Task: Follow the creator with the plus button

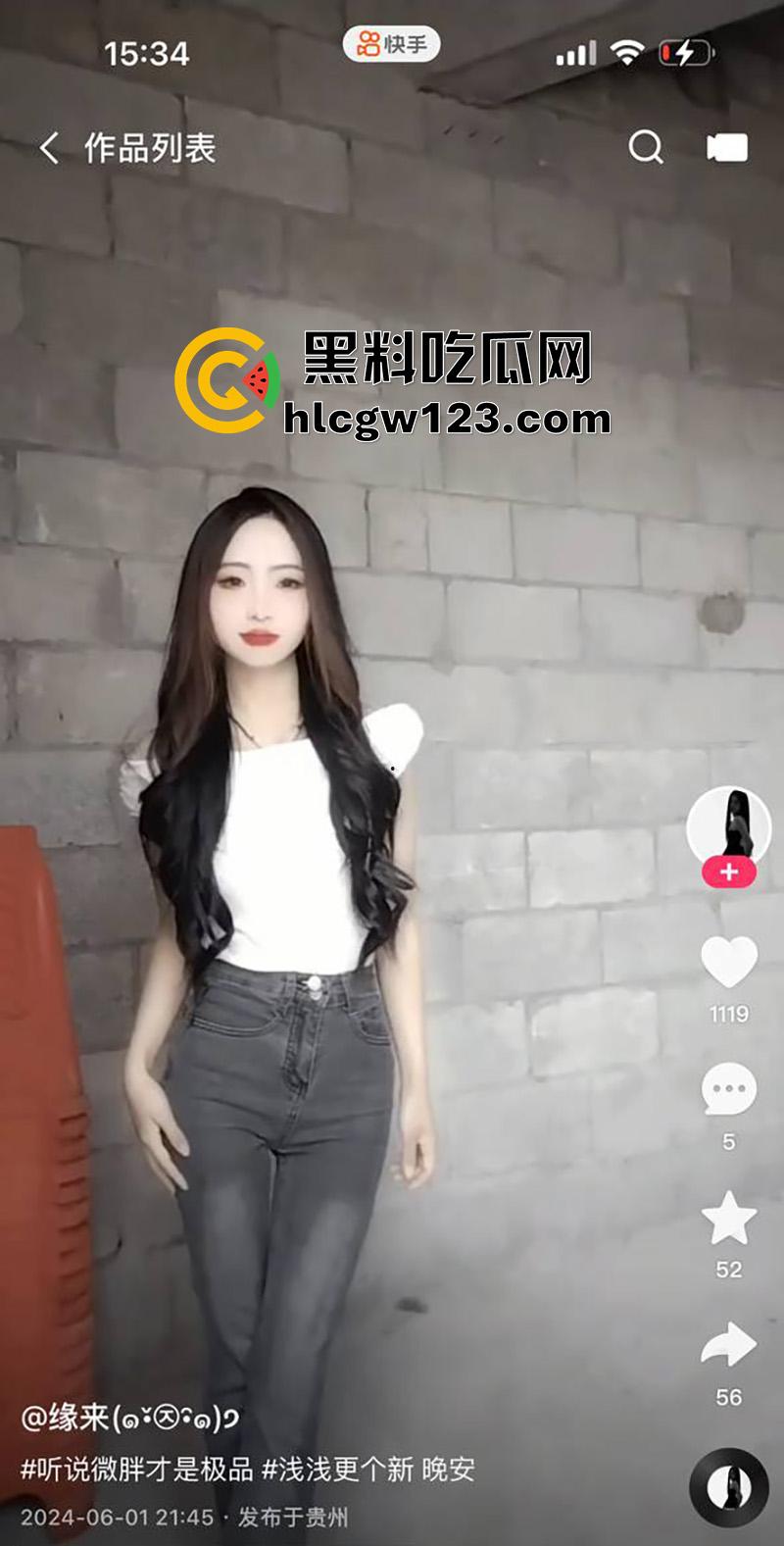Action: (x=727, y=871)
